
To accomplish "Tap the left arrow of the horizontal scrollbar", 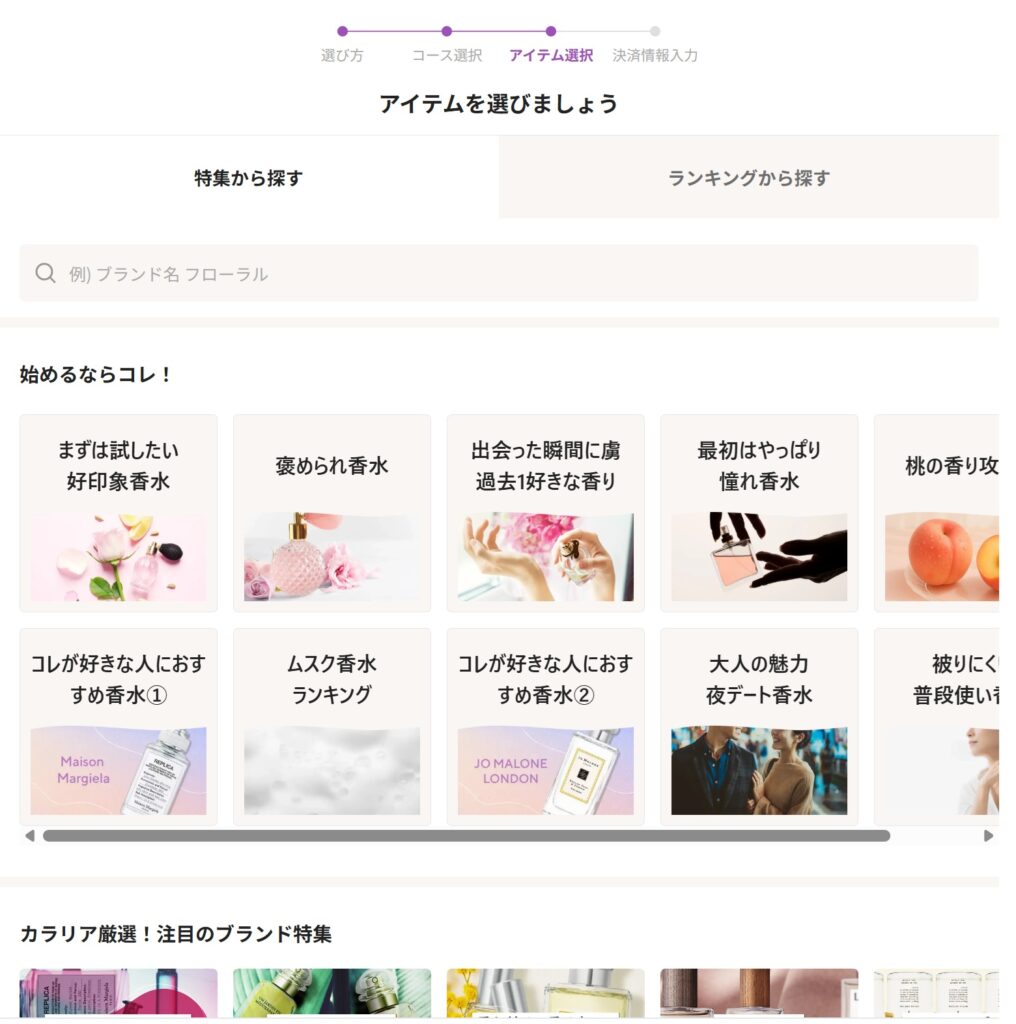I will coord(30,836).
